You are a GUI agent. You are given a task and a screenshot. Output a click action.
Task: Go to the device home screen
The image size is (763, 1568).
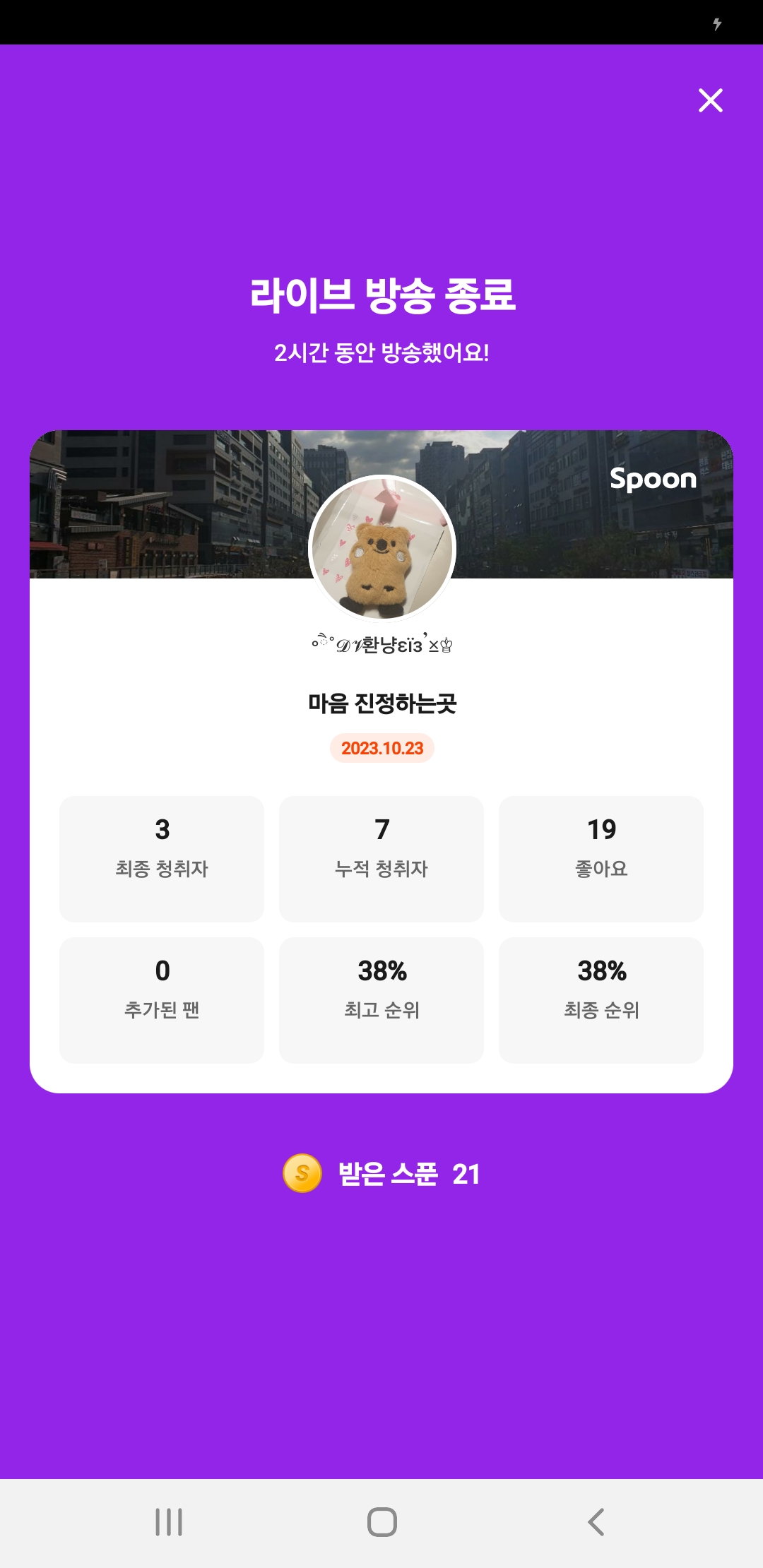click(x=381, y=1522)
